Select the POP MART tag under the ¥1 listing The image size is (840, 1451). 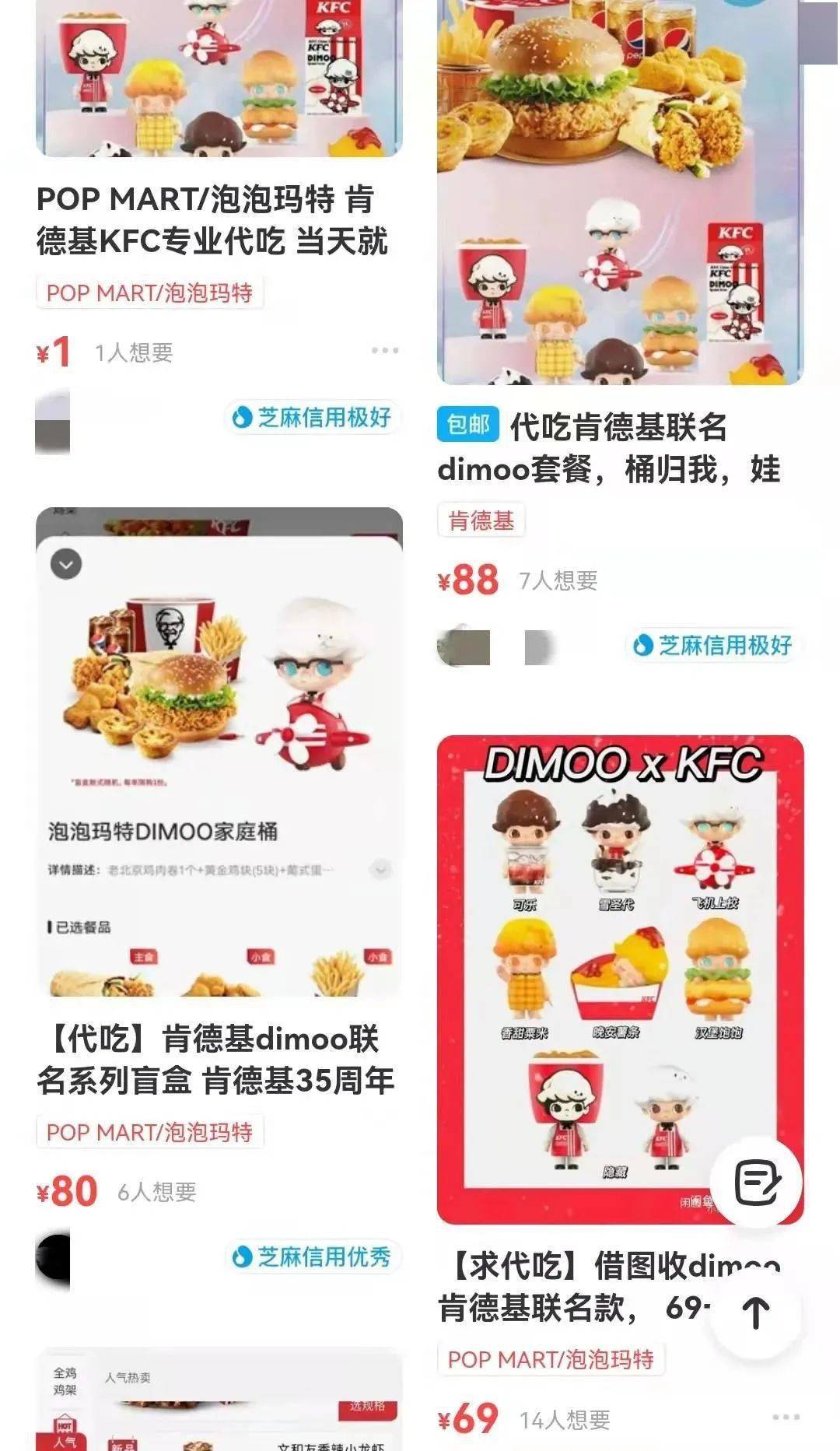click(149, 293)
